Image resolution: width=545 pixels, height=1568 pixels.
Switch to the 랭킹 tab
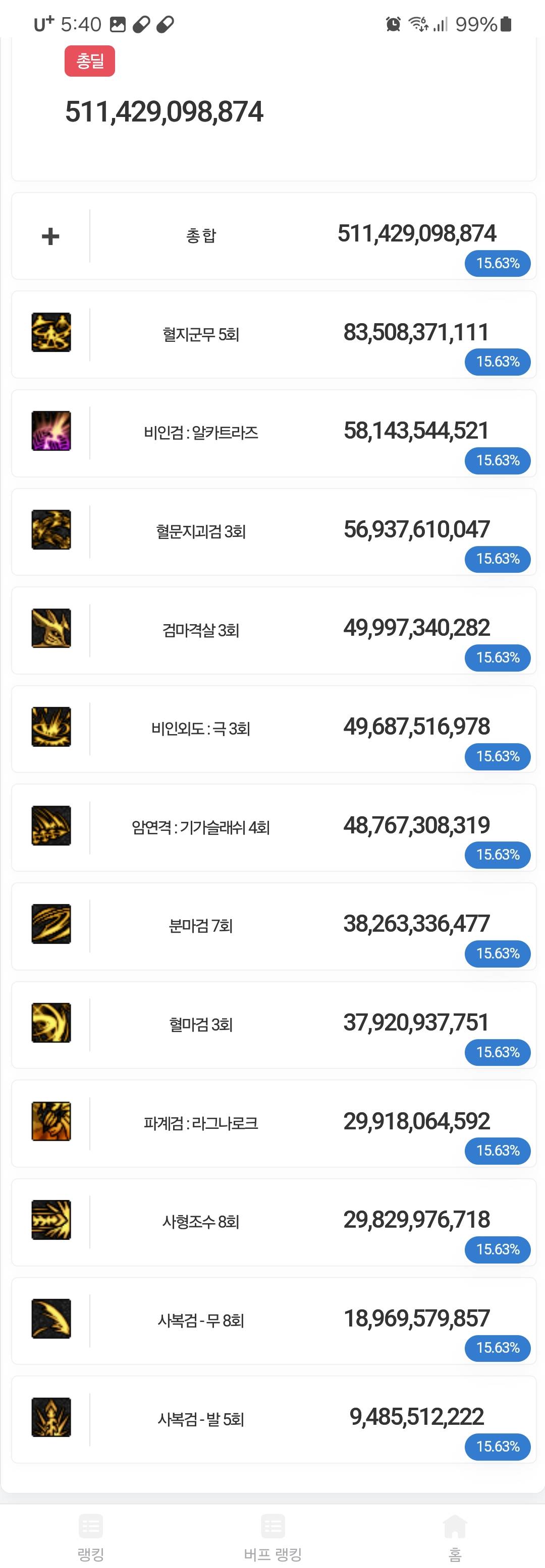point(91,1536)
